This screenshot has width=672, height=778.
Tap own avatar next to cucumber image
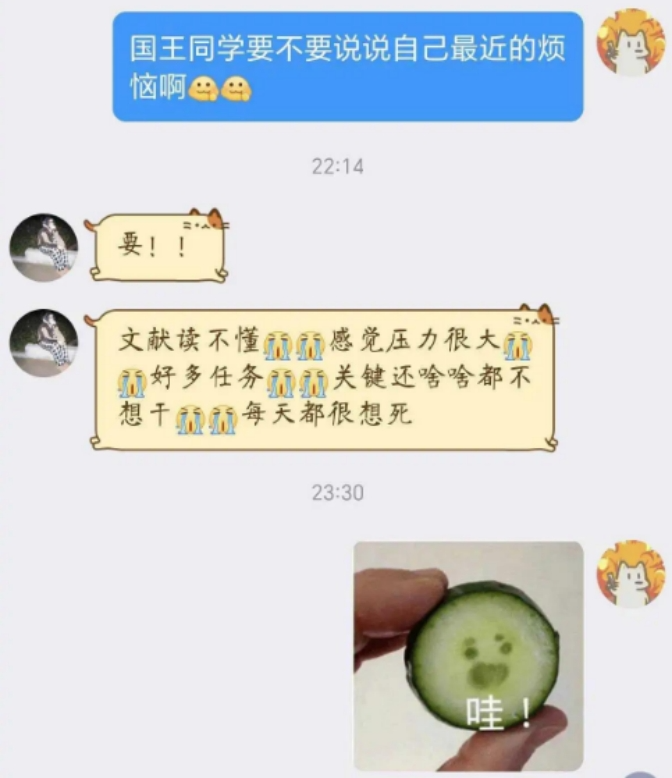click(630, 574)
